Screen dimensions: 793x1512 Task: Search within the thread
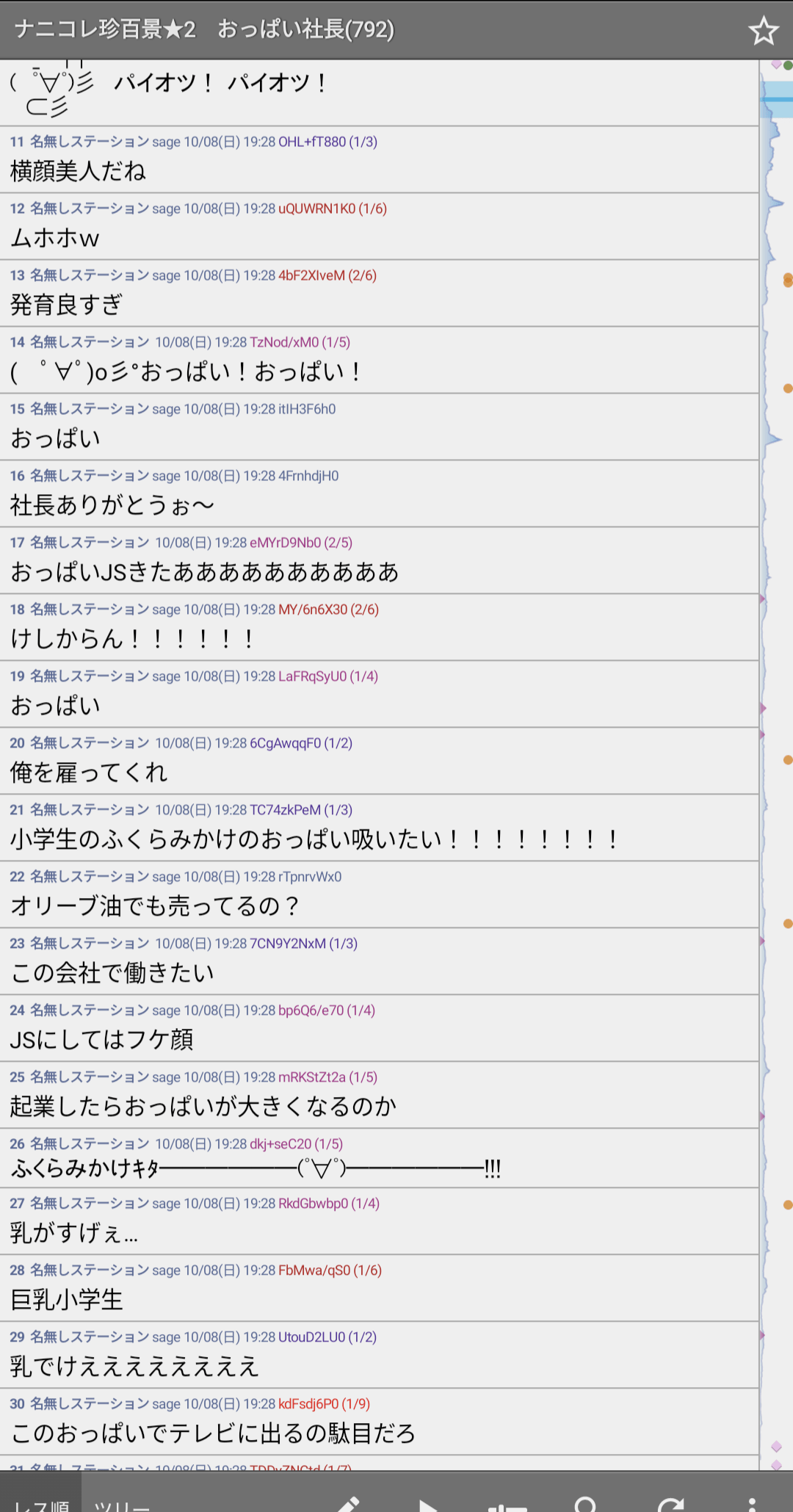click(585, 1503)
